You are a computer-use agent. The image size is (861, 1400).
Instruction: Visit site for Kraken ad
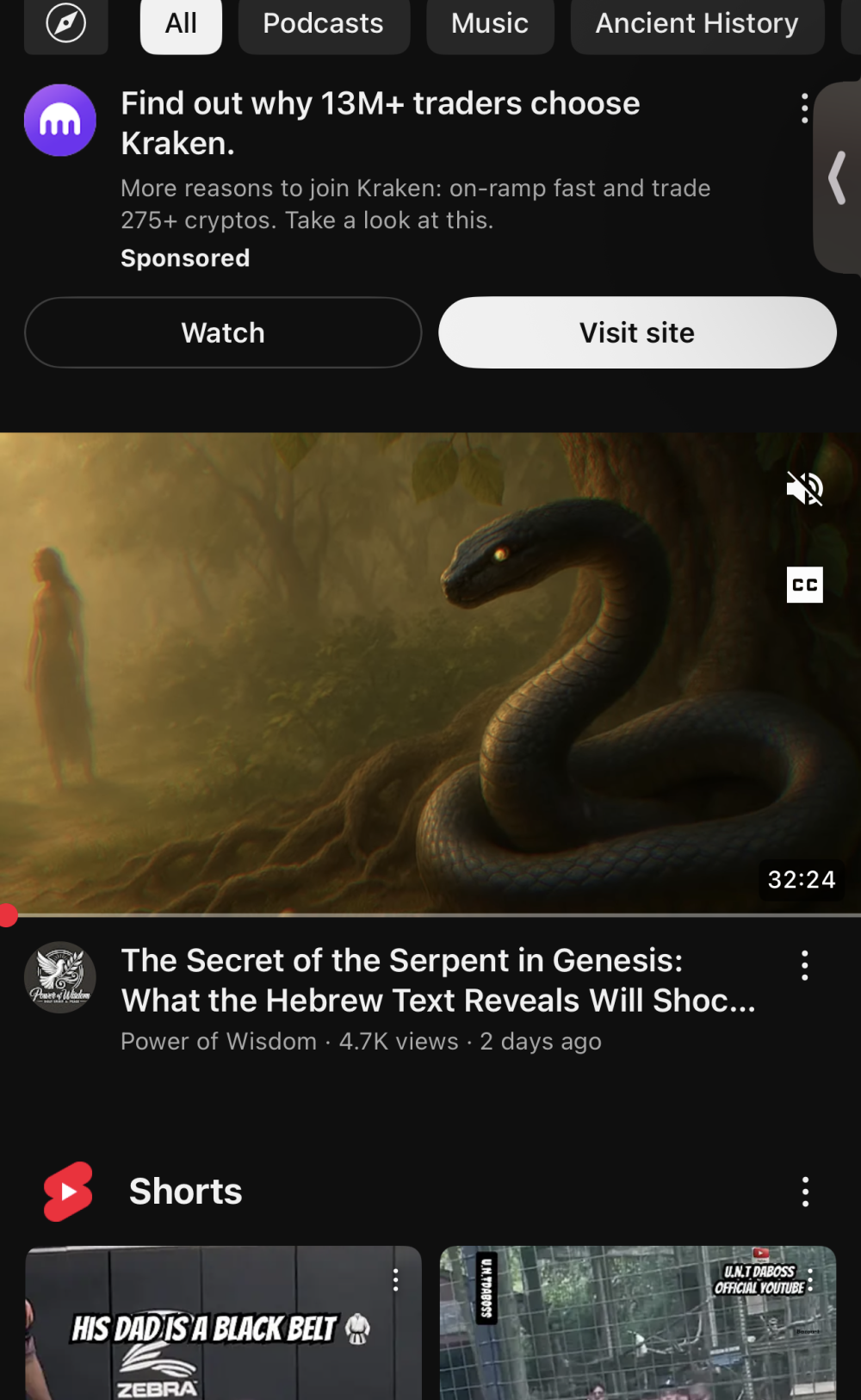click(637, 332)
